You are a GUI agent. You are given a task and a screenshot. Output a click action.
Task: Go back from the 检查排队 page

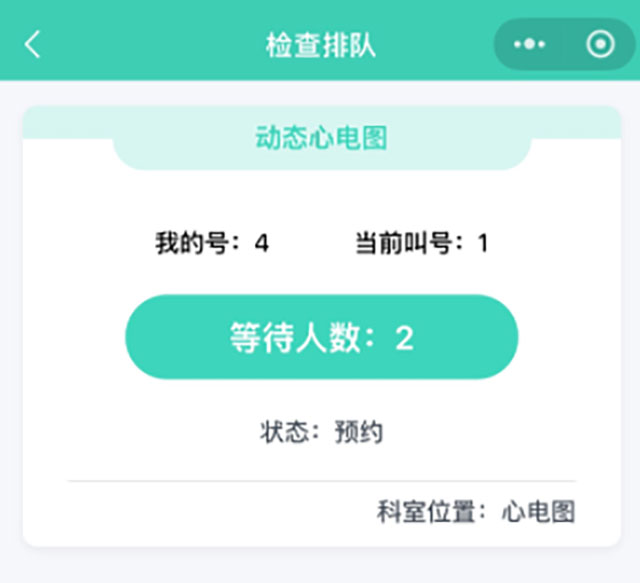coord(33,45)
